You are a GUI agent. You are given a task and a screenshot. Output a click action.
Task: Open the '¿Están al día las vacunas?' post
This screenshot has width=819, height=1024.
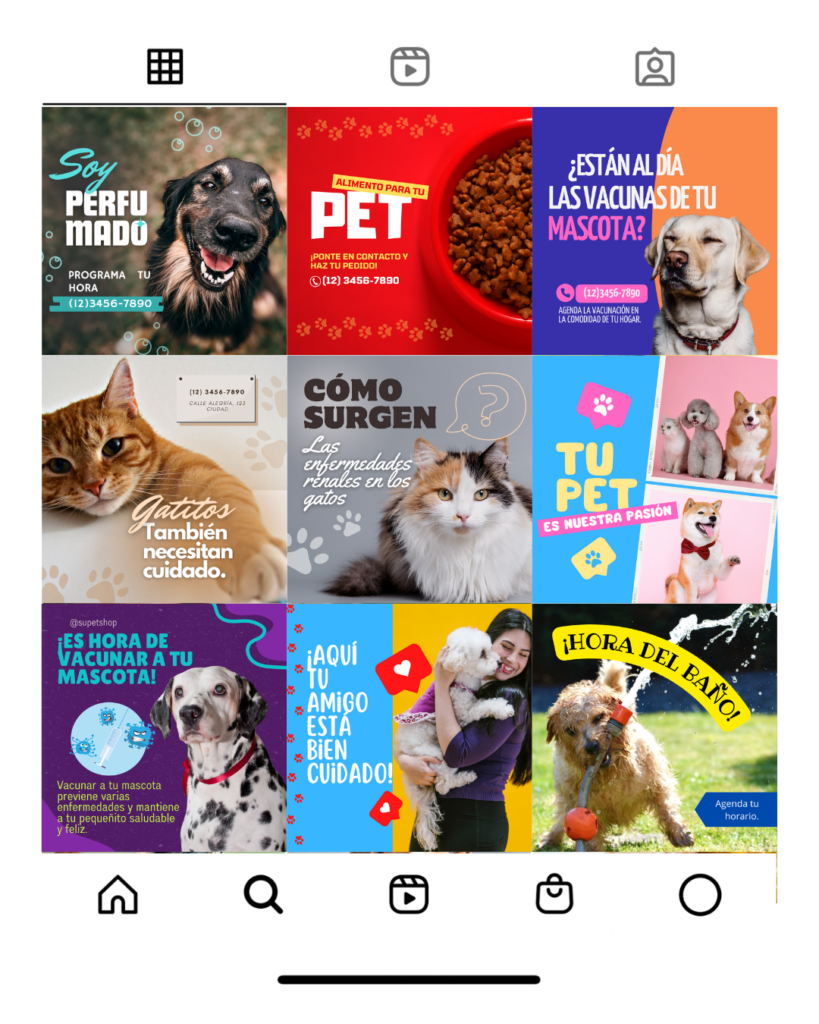point(654,231)
